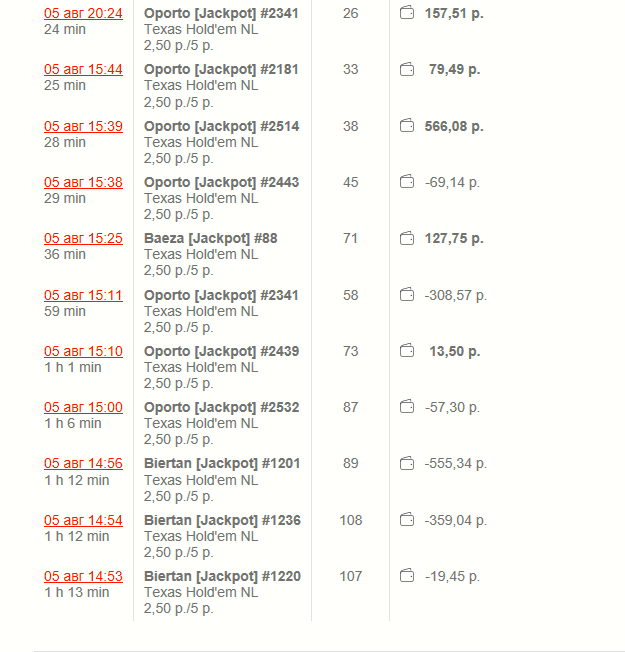Tap the wallet icon beside -555,34 р.
The image size is (625, 652).
407,464
